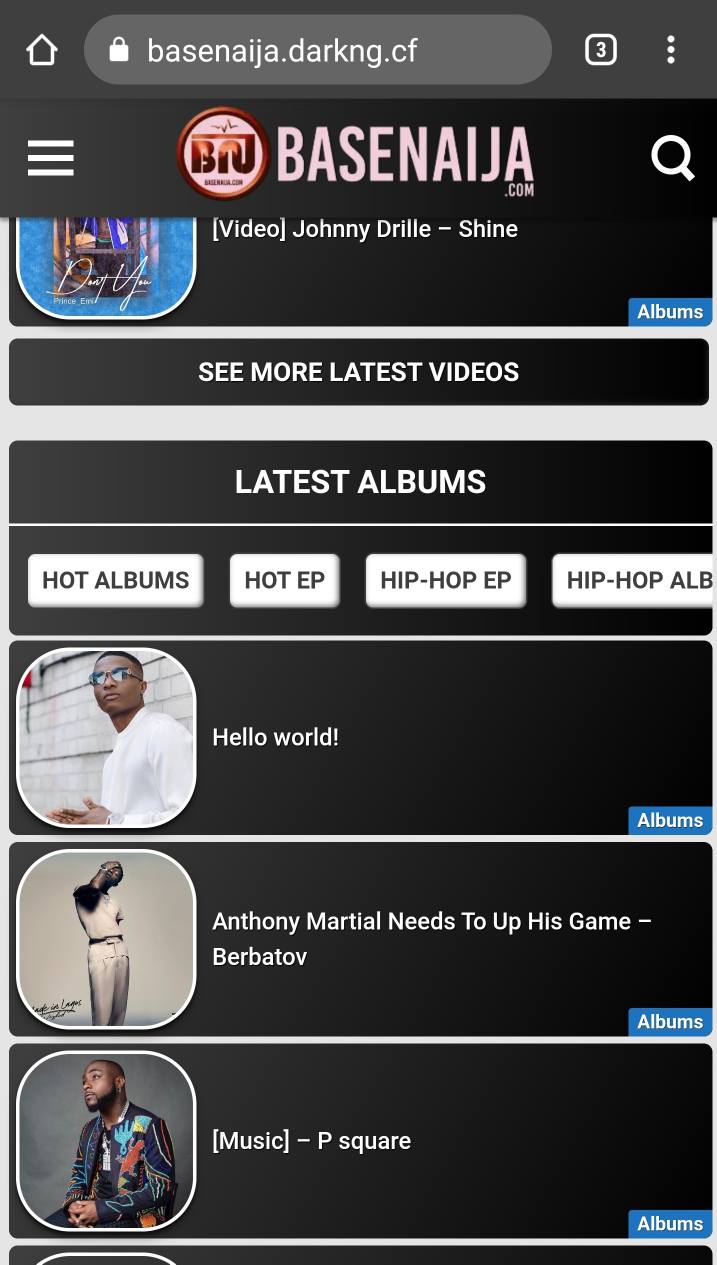Choose the Hip-Hop EP chip

pyautogui.click(x=446, y=580)
